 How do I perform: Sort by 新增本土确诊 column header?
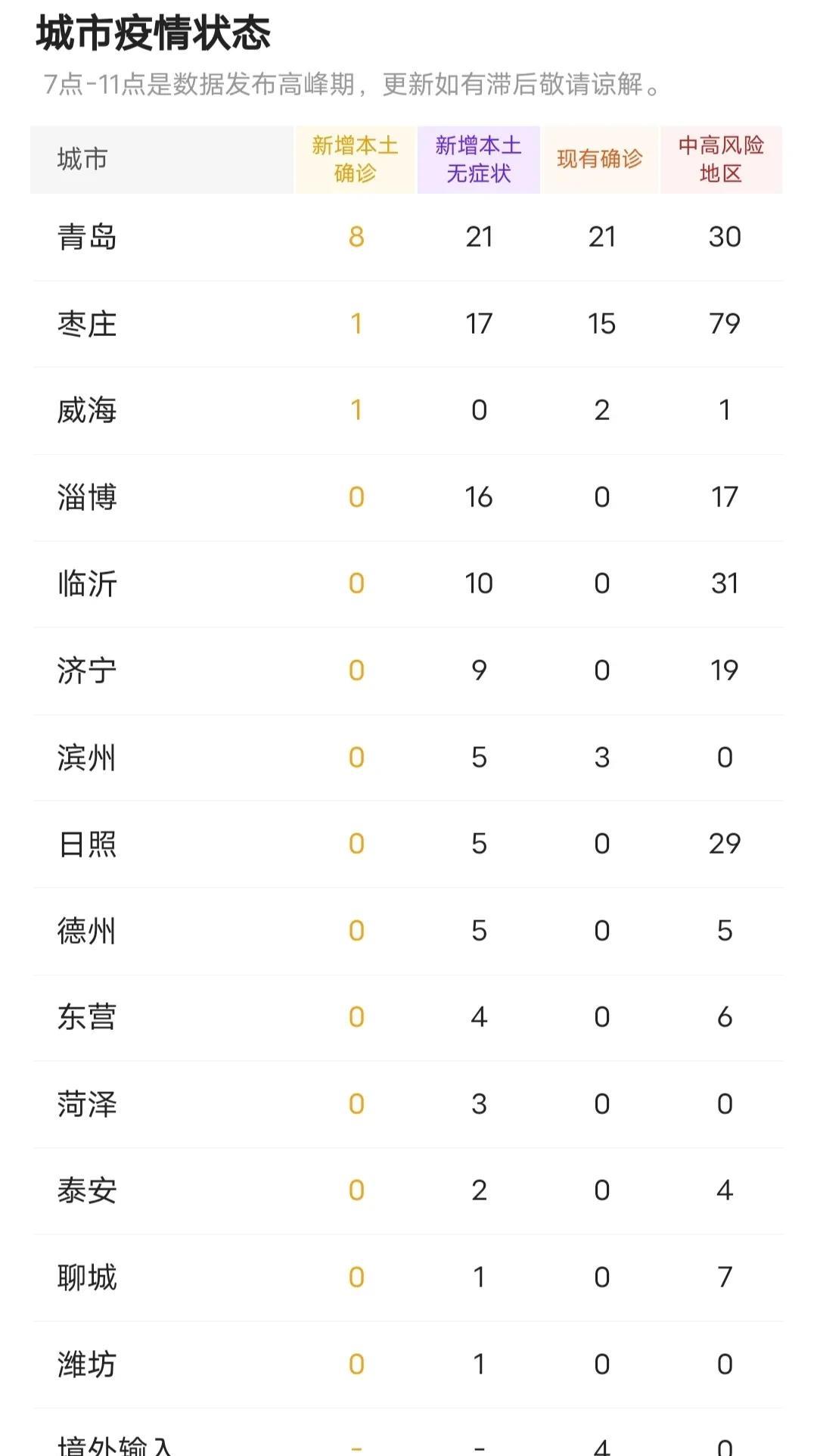(x=356, y=159)
